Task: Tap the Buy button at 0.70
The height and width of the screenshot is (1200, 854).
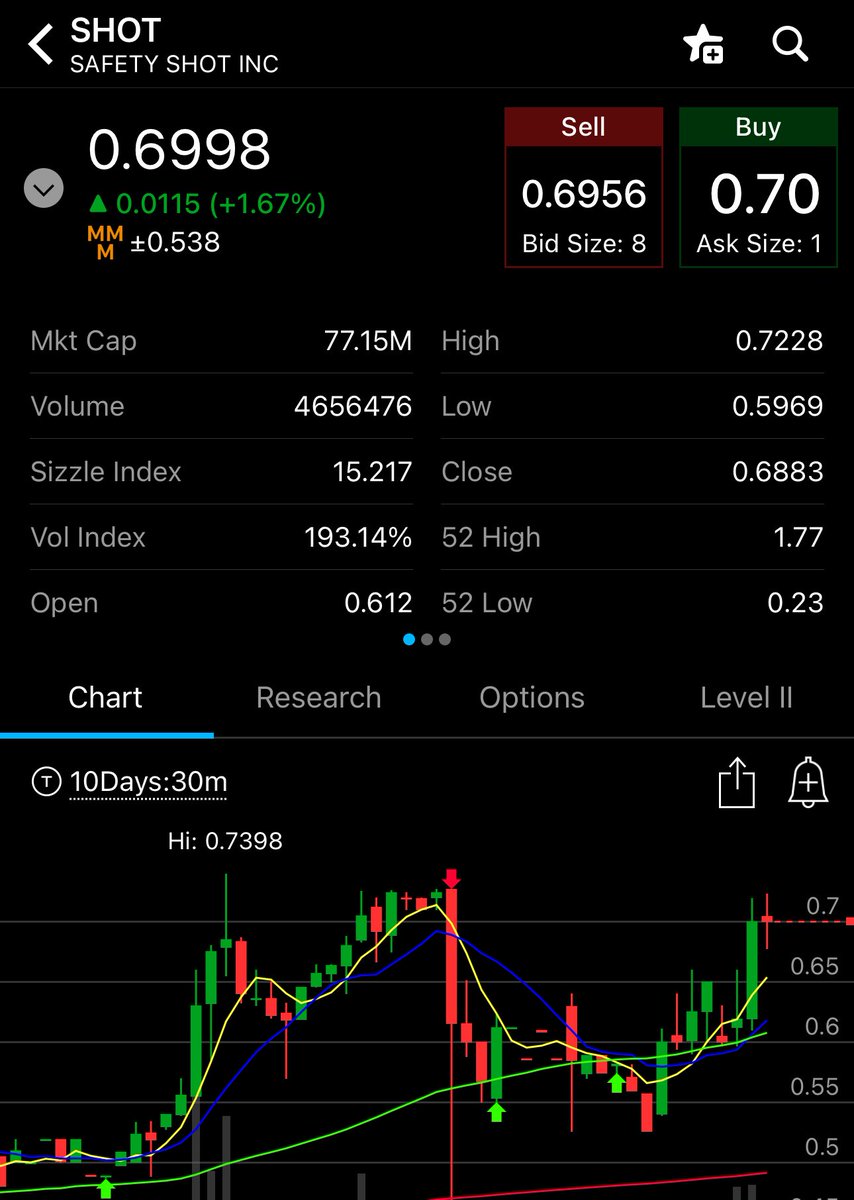Action: pyautogui.click(x=758, y=188)
